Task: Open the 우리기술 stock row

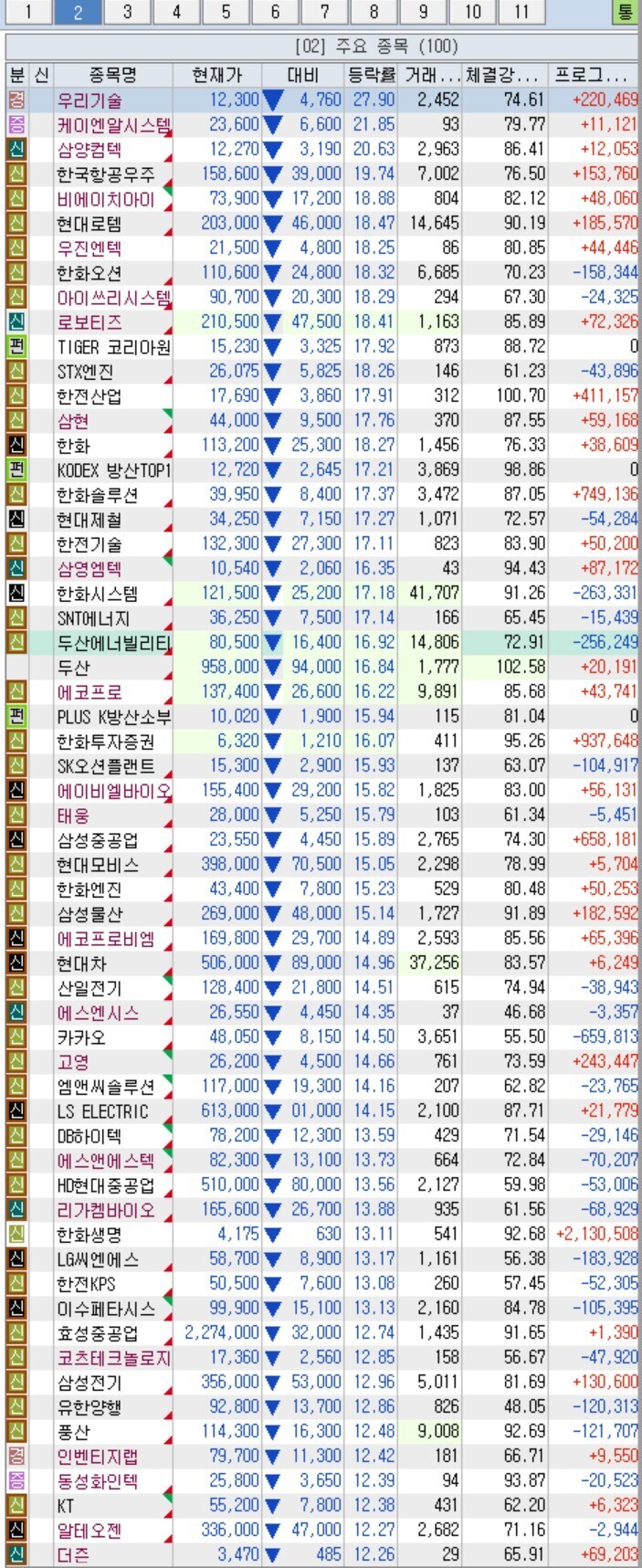Action: tap(321, 100)
